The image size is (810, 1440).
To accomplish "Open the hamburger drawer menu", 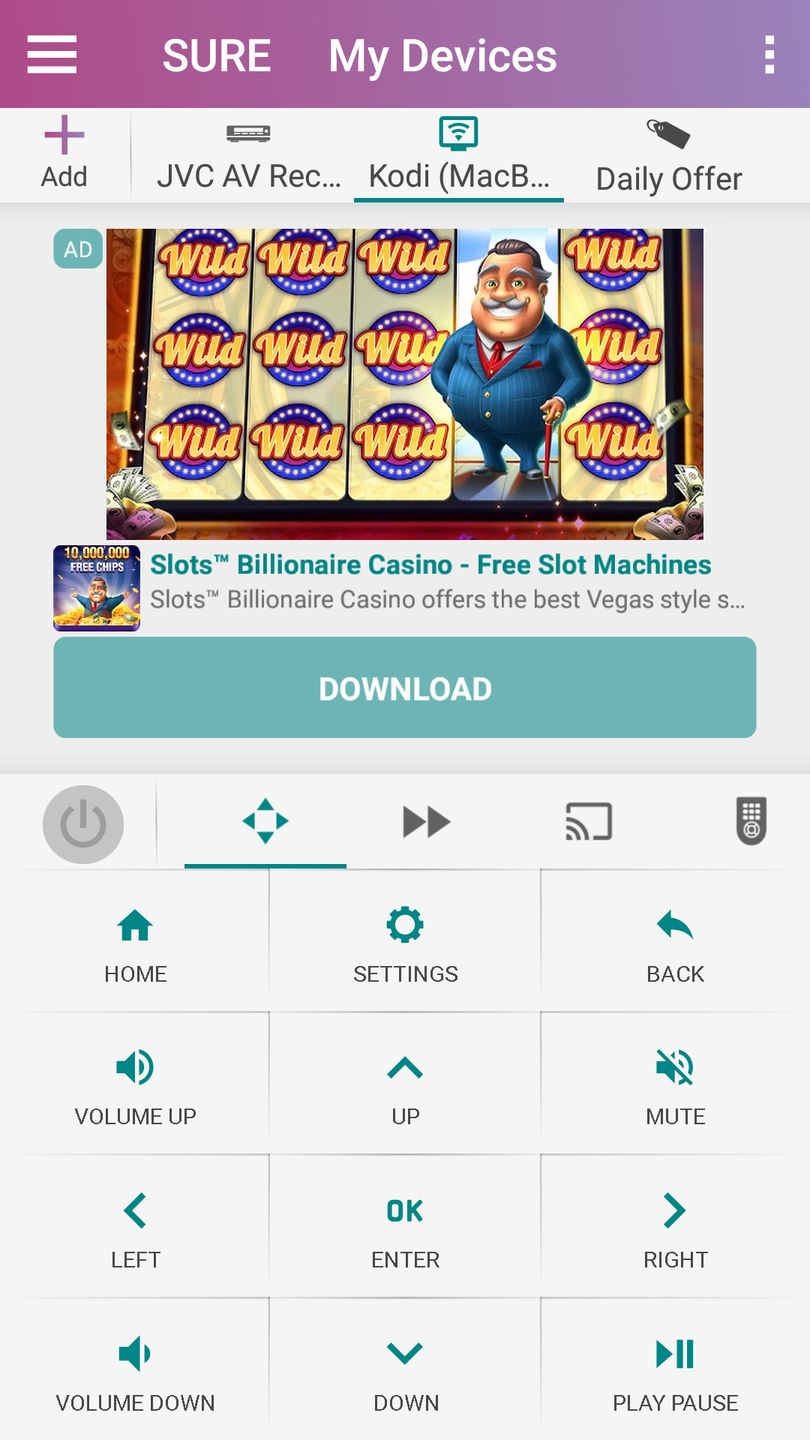I will tap(52, 55).
